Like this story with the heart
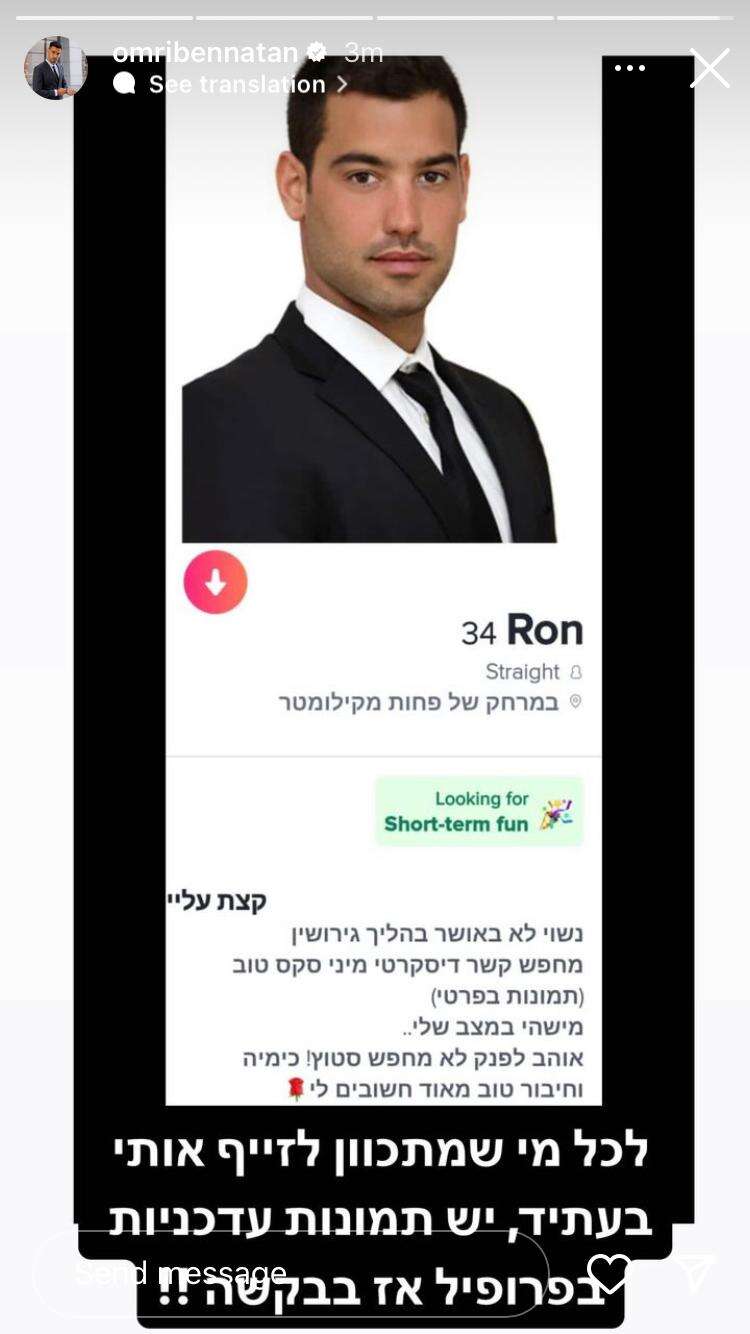The image size is (750, 1334). click(610, 1272)
